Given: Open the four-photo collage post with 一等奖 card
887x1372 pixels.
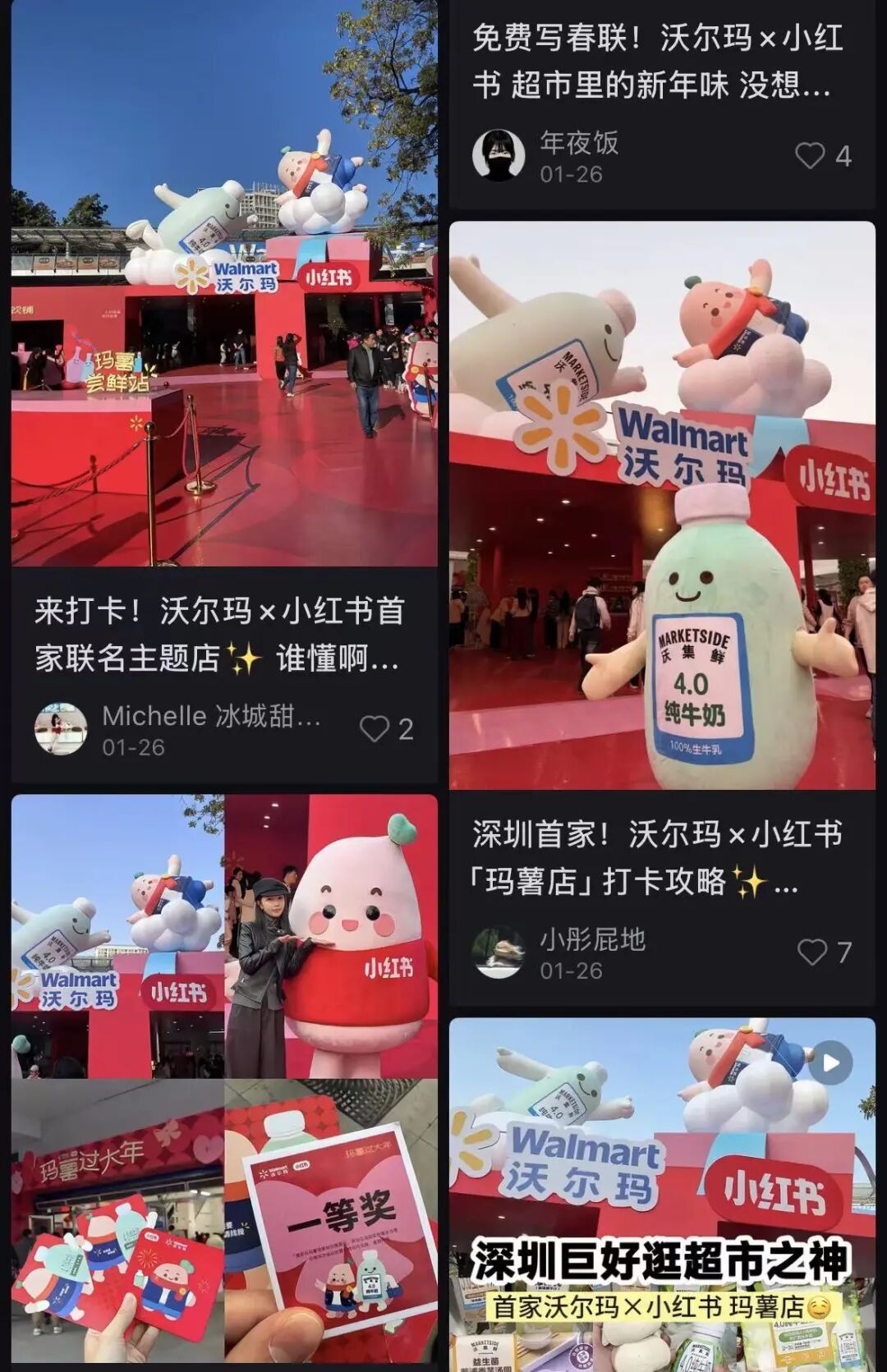Looking at the screenshot, I should (224, 1078).
